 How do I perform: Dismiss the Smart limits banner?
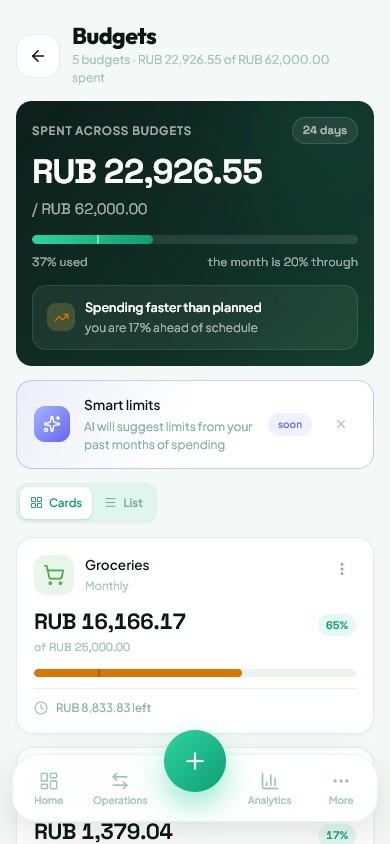(341, 424)
